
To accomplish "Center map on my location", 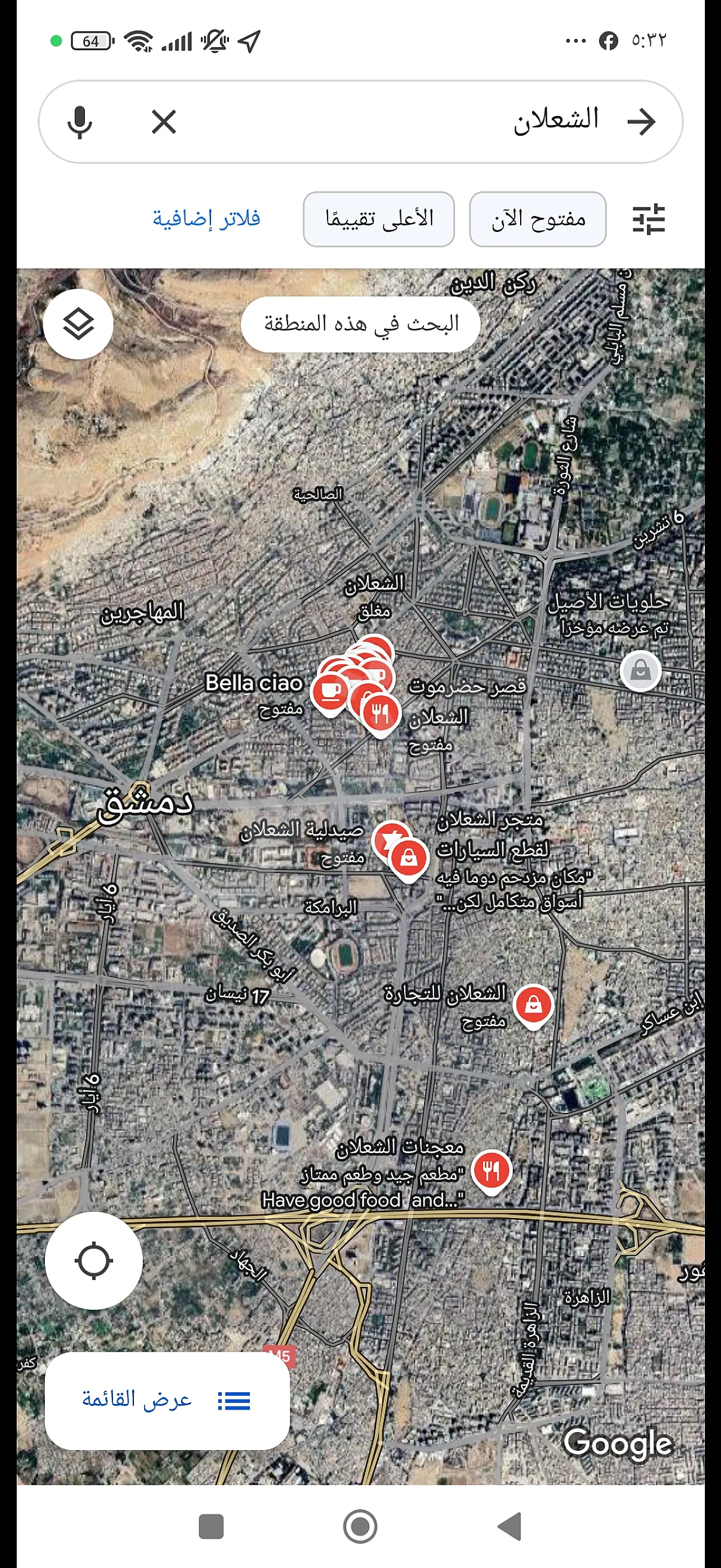I will pos(94,1260).
